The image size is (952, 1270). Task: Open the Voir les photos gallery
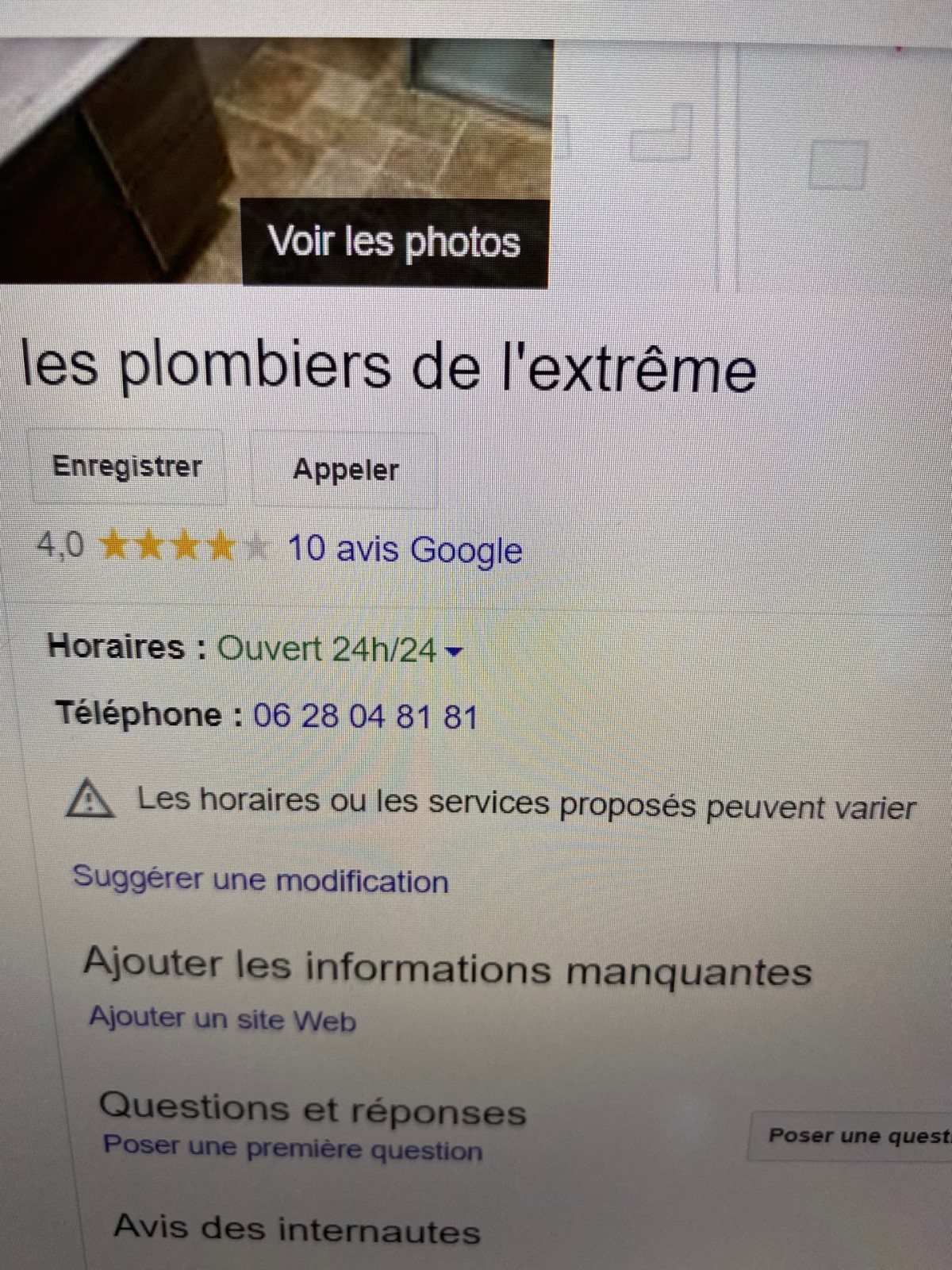(394, 242)
